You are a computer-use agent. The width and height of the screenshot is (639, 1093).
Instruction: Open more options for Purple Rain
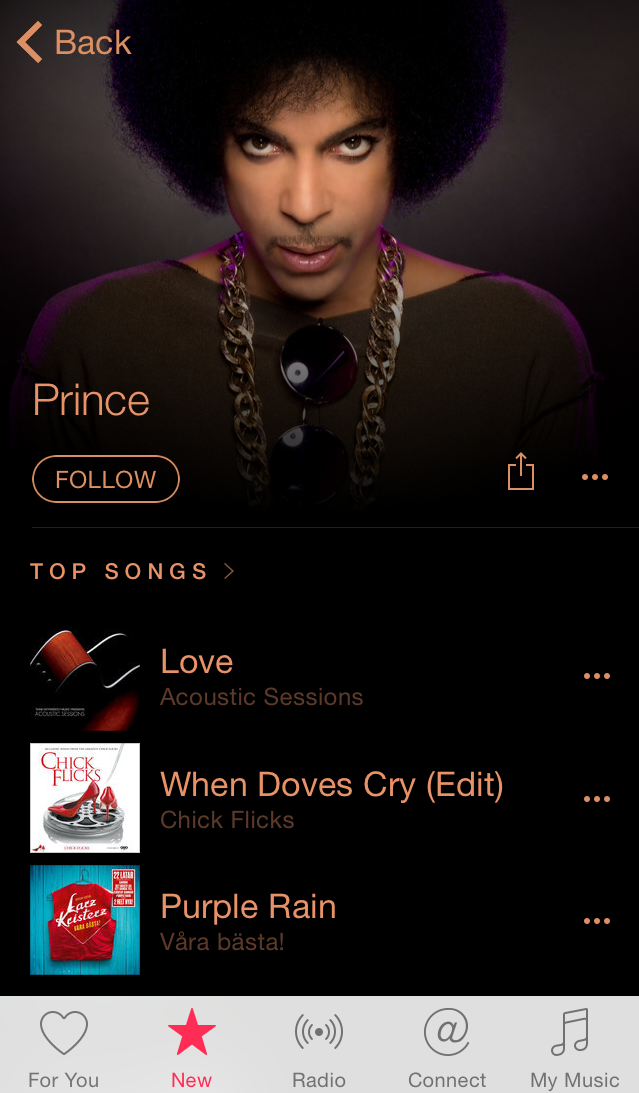coord(597,921)
